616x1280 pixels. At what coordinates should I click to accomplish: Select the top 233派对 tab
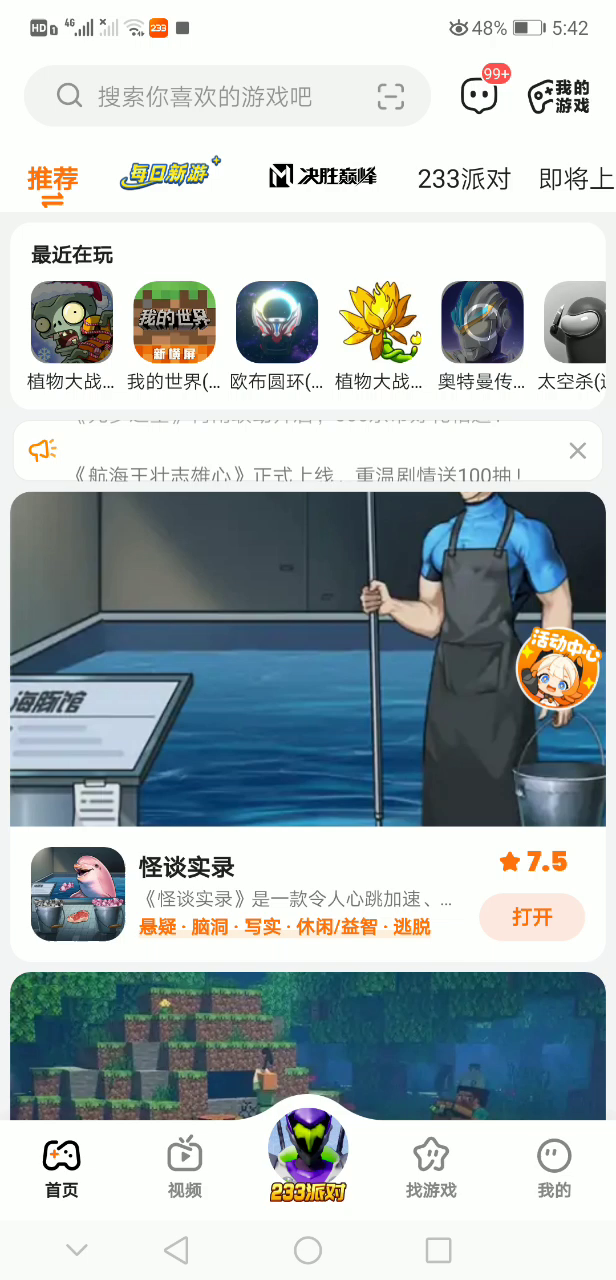pos(463,179)
